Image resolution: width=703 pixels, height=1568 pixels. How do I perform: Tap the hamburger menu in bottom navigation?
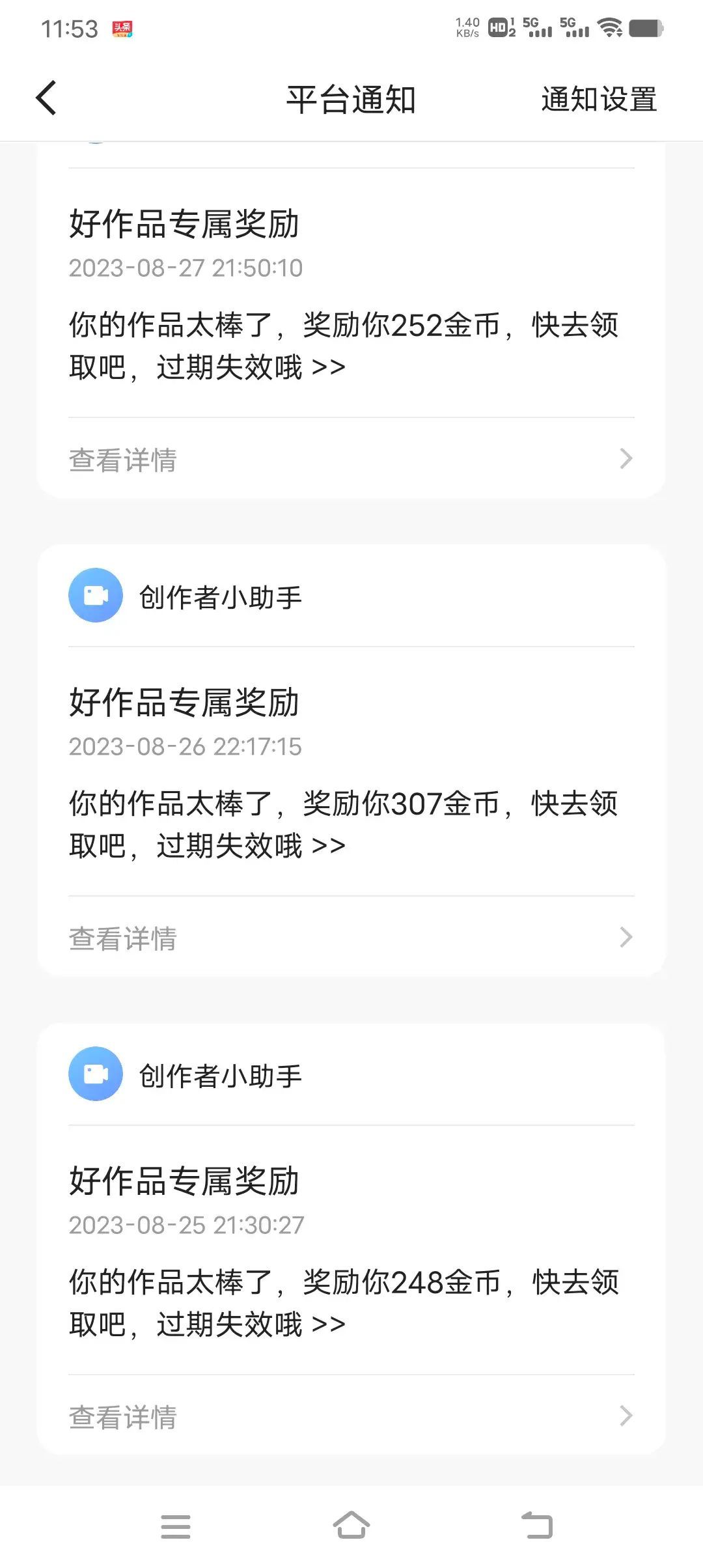click(x=176, y=1527)
